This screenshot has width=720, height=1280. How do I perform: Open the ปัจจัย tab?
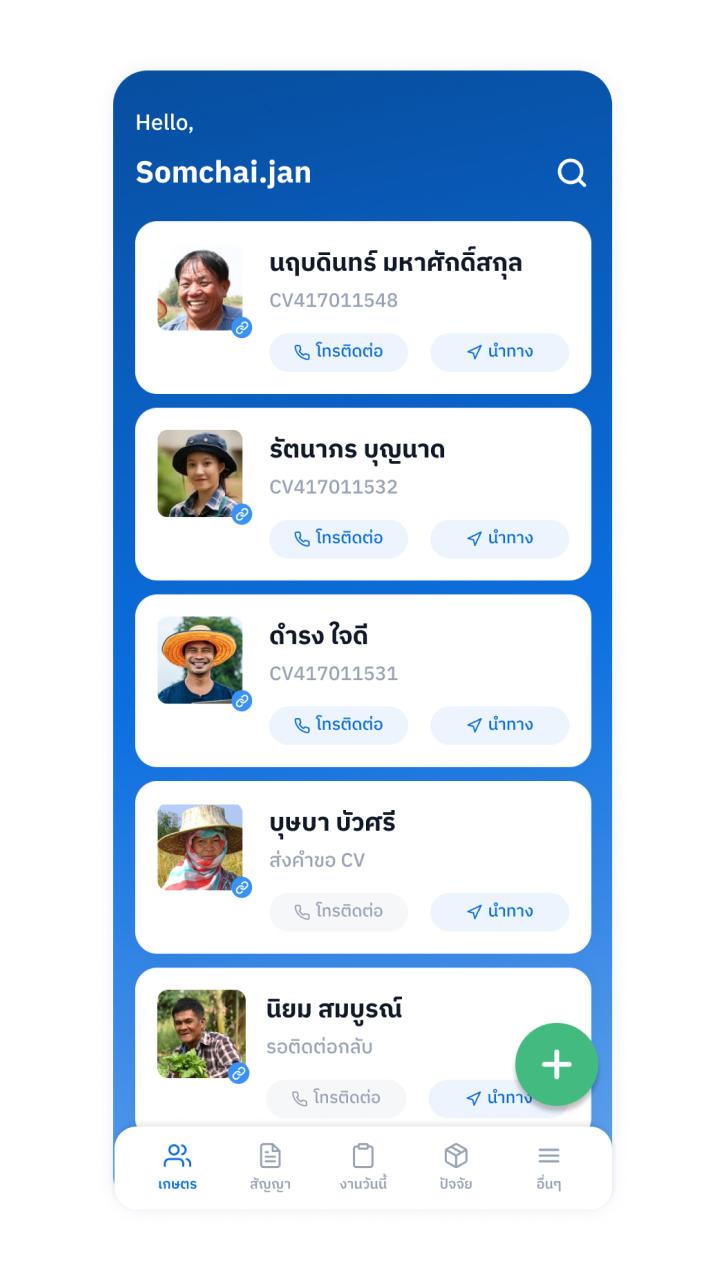click(x=456, y=1168)
